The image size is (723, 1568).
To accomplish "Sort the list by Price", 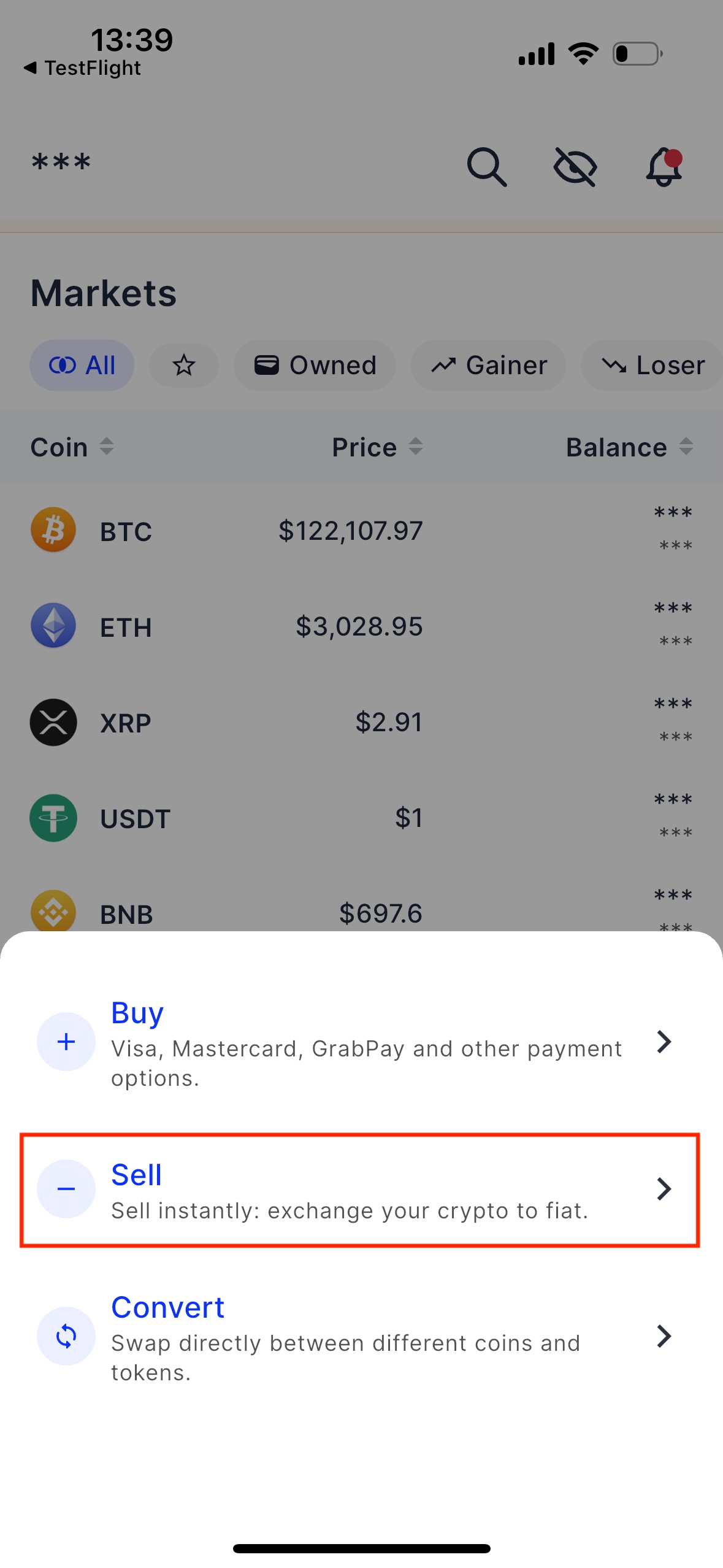I will [x=378, y=447].
